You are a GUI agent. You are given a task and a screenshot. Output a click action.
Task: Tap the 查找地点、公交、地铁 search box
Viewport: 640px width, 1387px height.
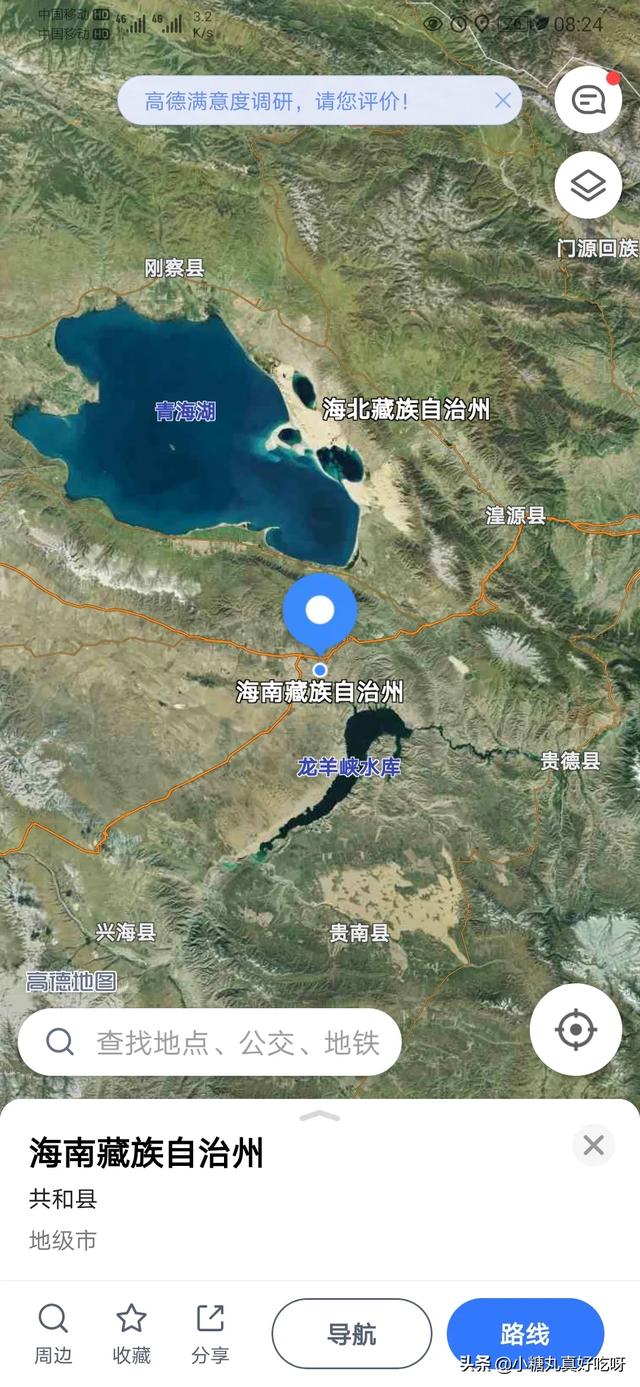(210, 1042)
